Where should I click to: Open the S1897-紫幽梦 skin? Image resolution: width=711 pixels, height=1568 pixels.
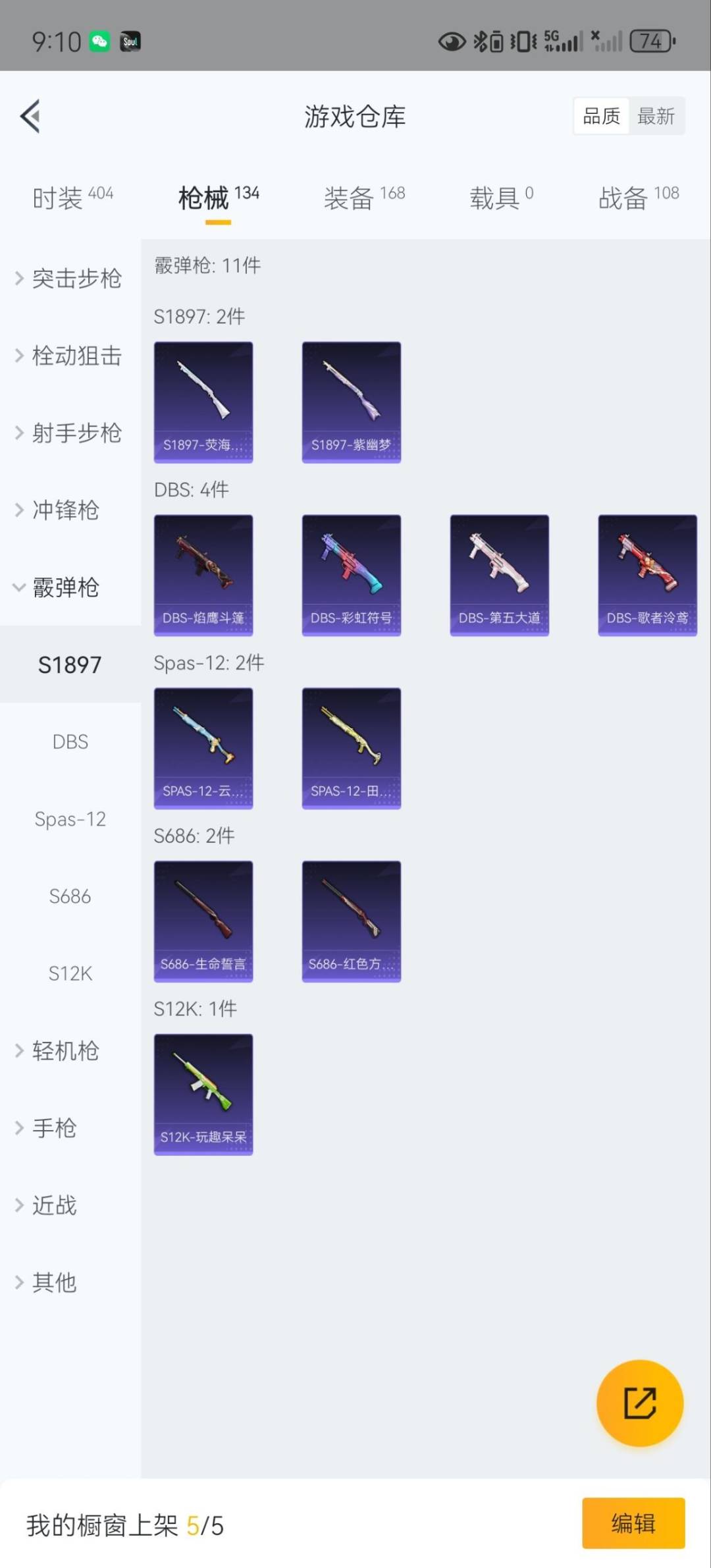click(351, 402)
